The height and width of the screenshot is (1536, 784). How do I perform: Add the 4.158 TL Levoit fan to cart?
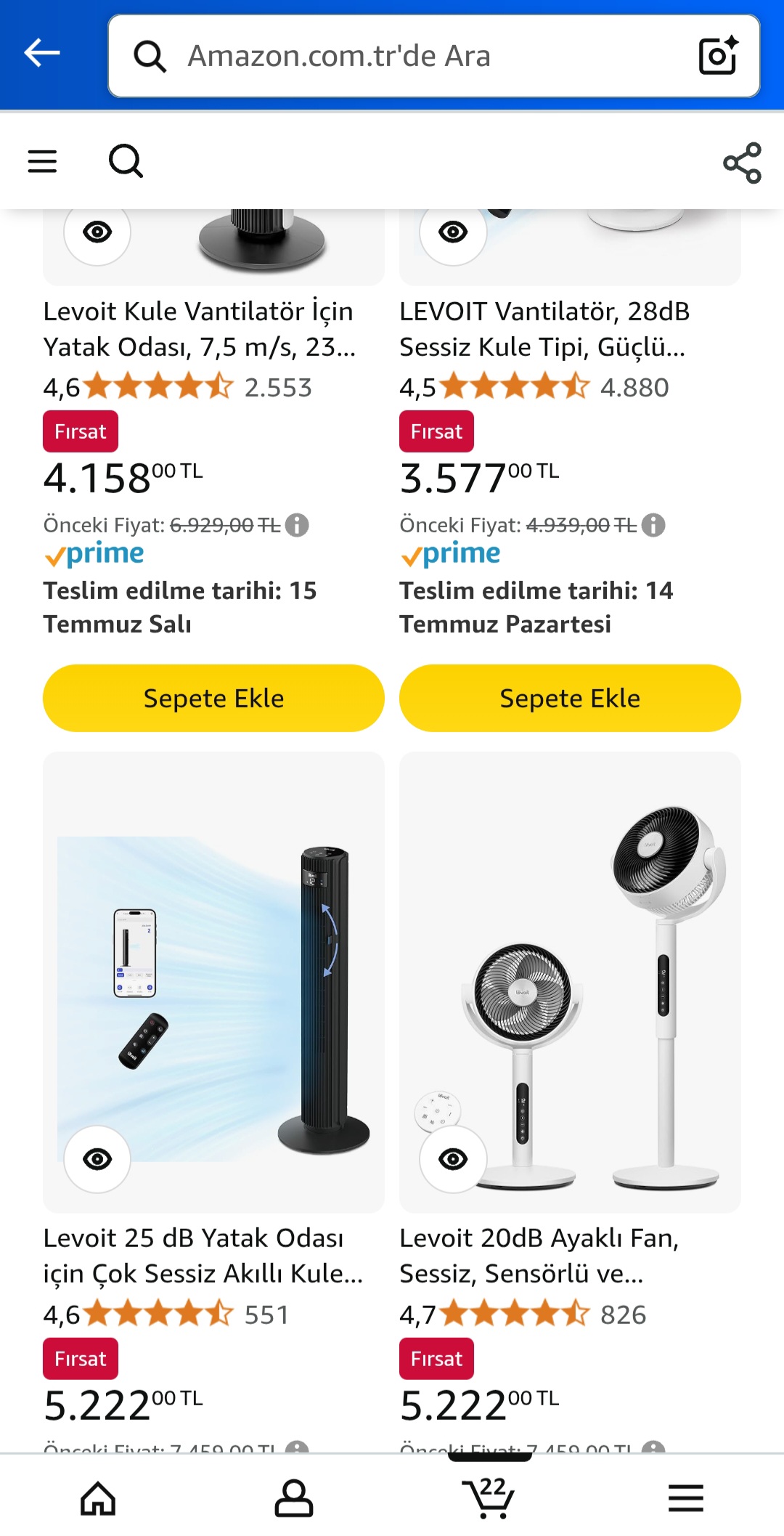pyautogui.click(x=213, y=698)
